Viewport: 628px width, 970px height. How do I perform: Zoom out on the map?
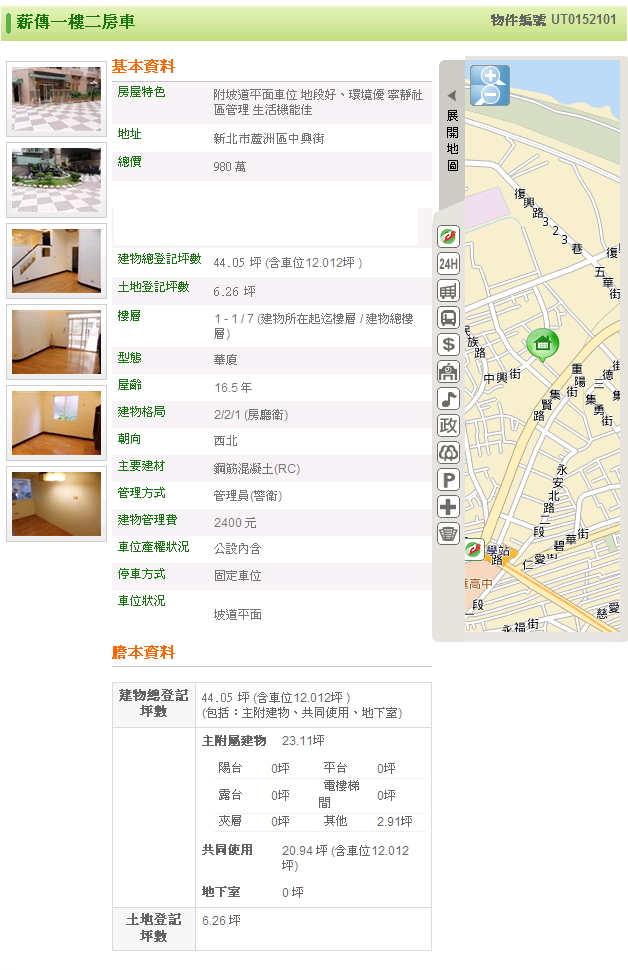point(489,96)
